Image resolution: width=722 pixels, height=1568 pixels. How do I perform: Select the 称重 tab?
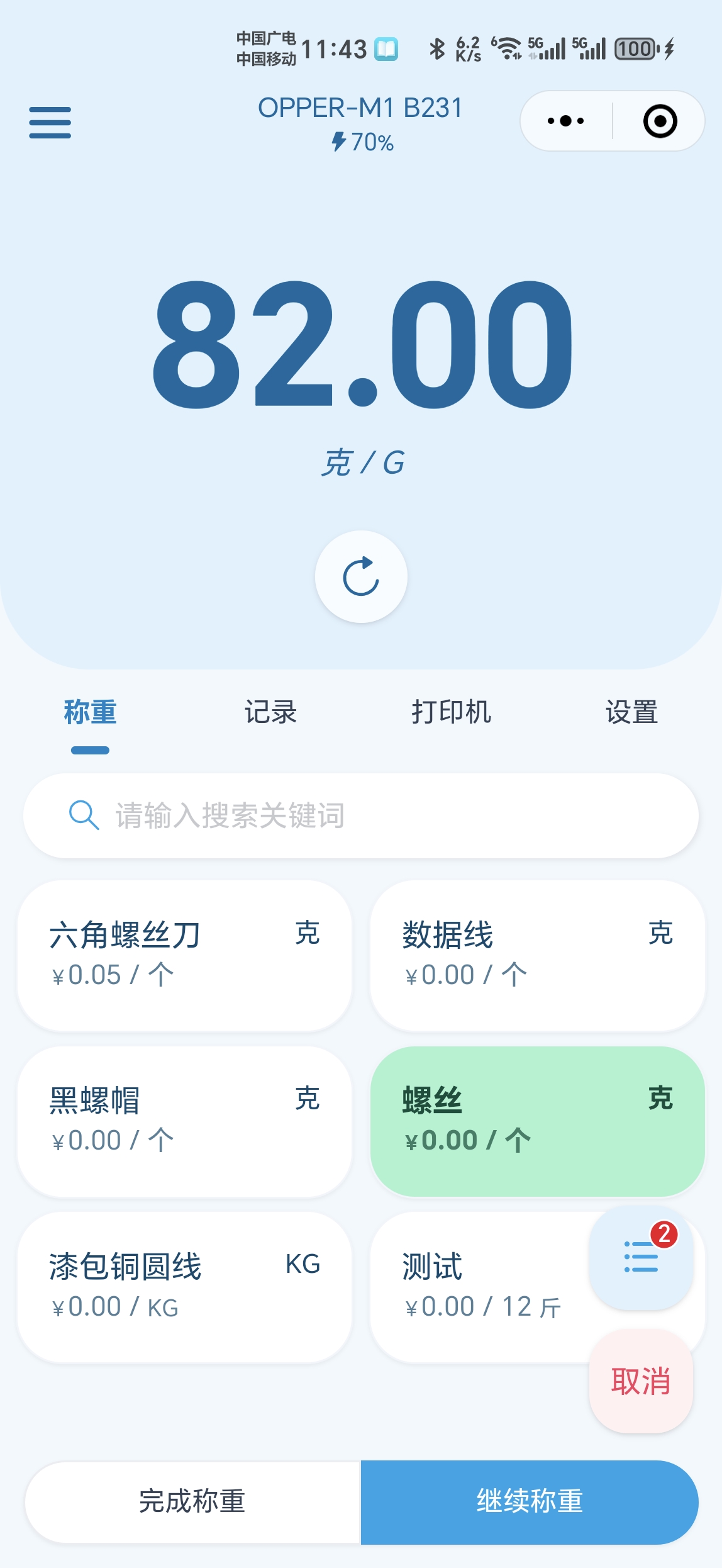click(x=90, y=712)
